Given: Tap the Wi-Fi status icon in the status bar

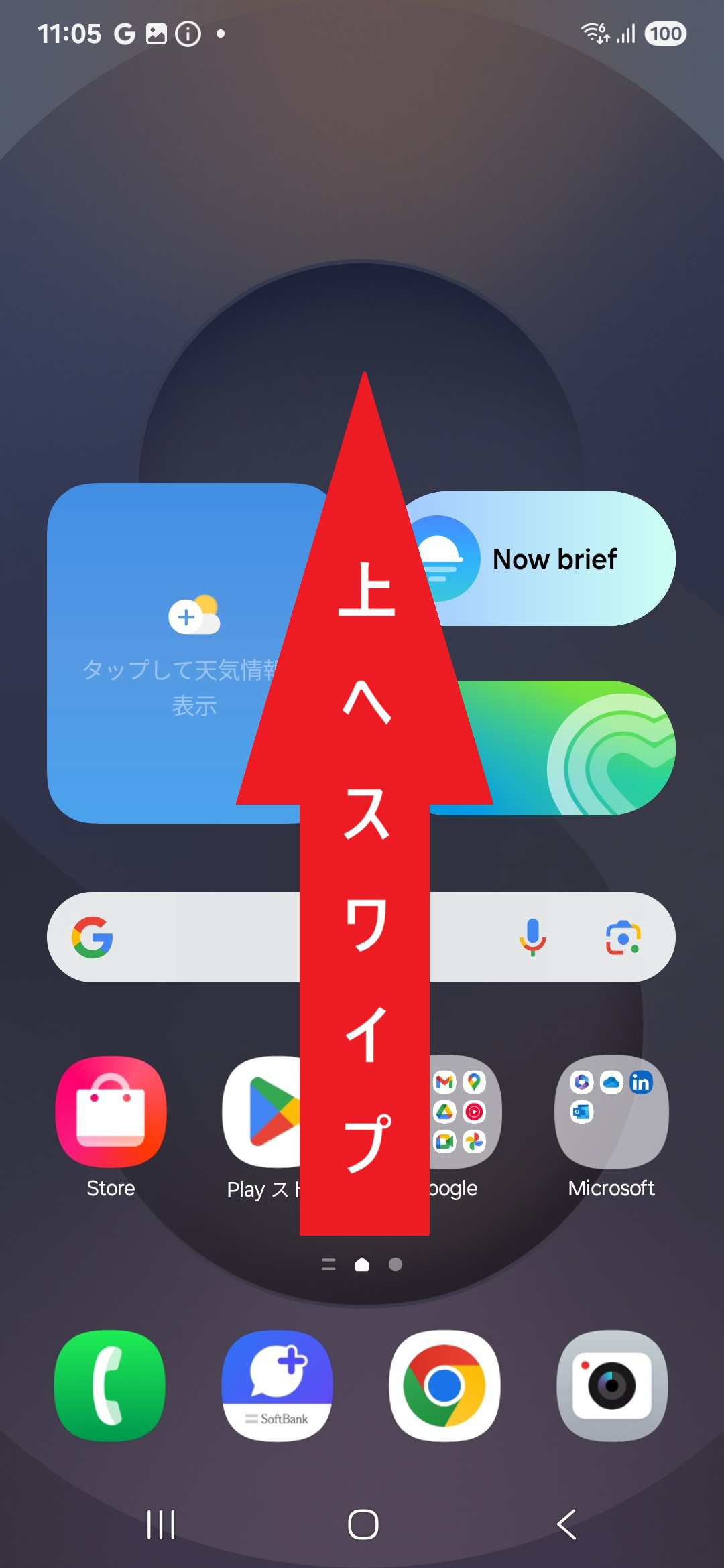Looking at the screenshot, I should [x=593, y=32].
